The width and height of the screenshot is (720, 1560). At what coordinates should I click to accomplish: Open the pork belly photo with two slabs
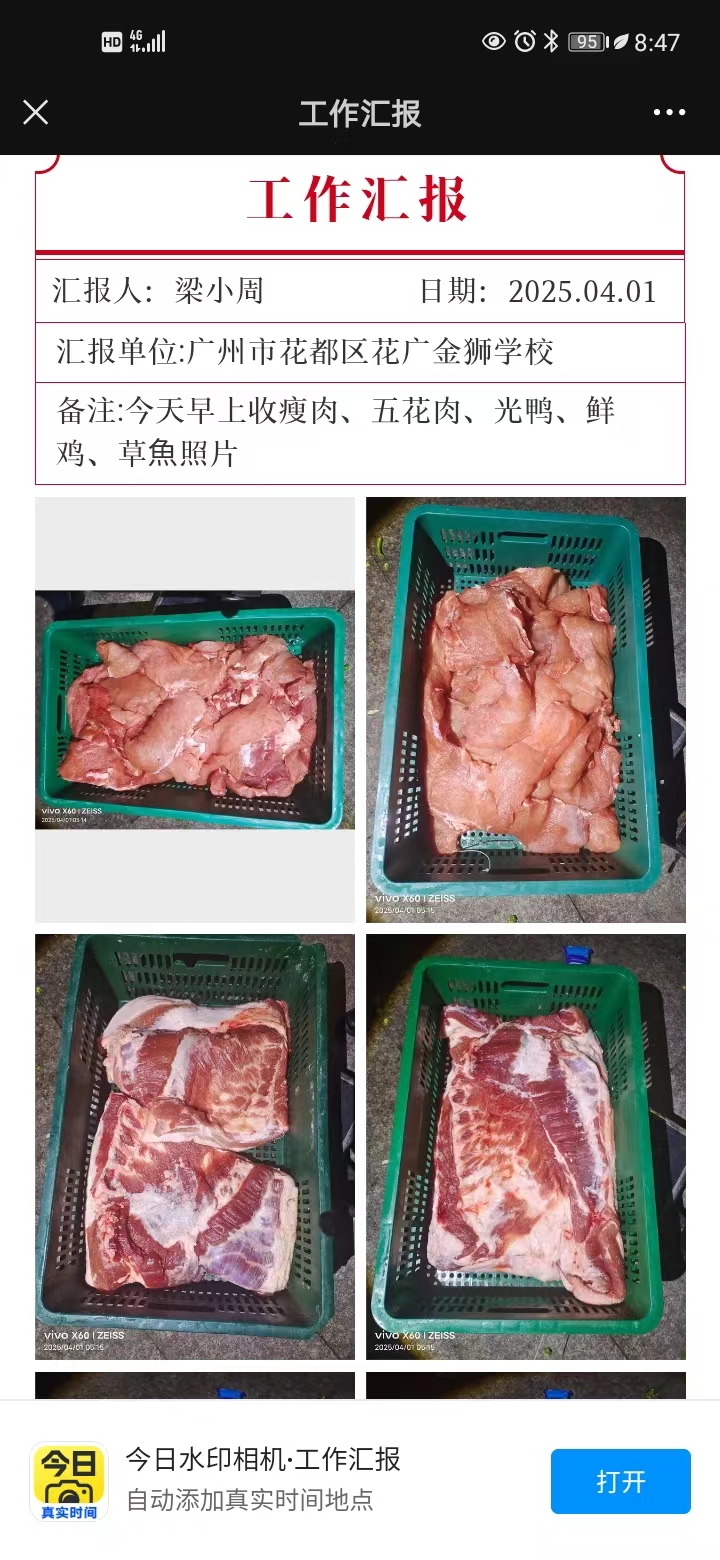(195, 1146)
